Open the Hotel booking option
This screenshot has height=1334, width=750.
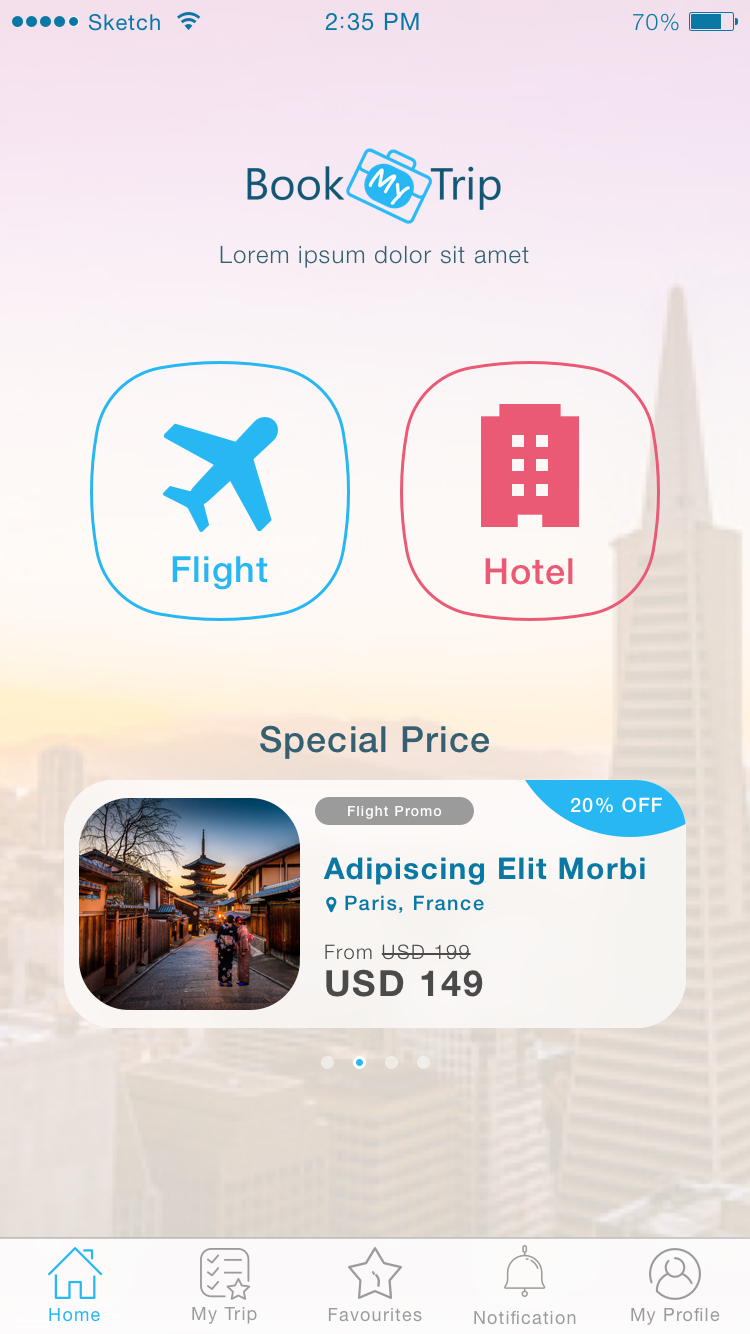point(530,491)
